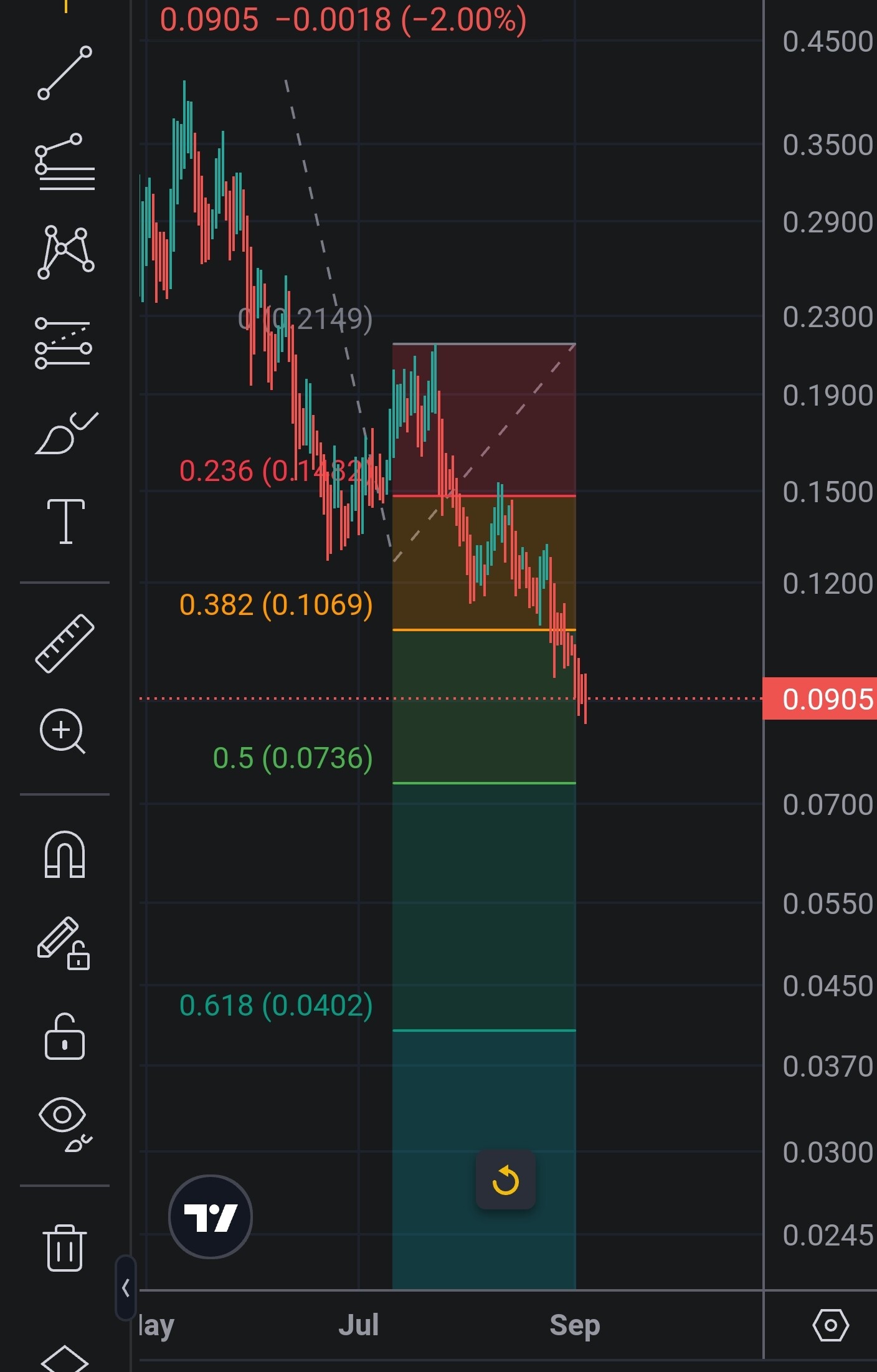Hide all drawings with eye icon

pyautogui.click(x=65, y=1123)
